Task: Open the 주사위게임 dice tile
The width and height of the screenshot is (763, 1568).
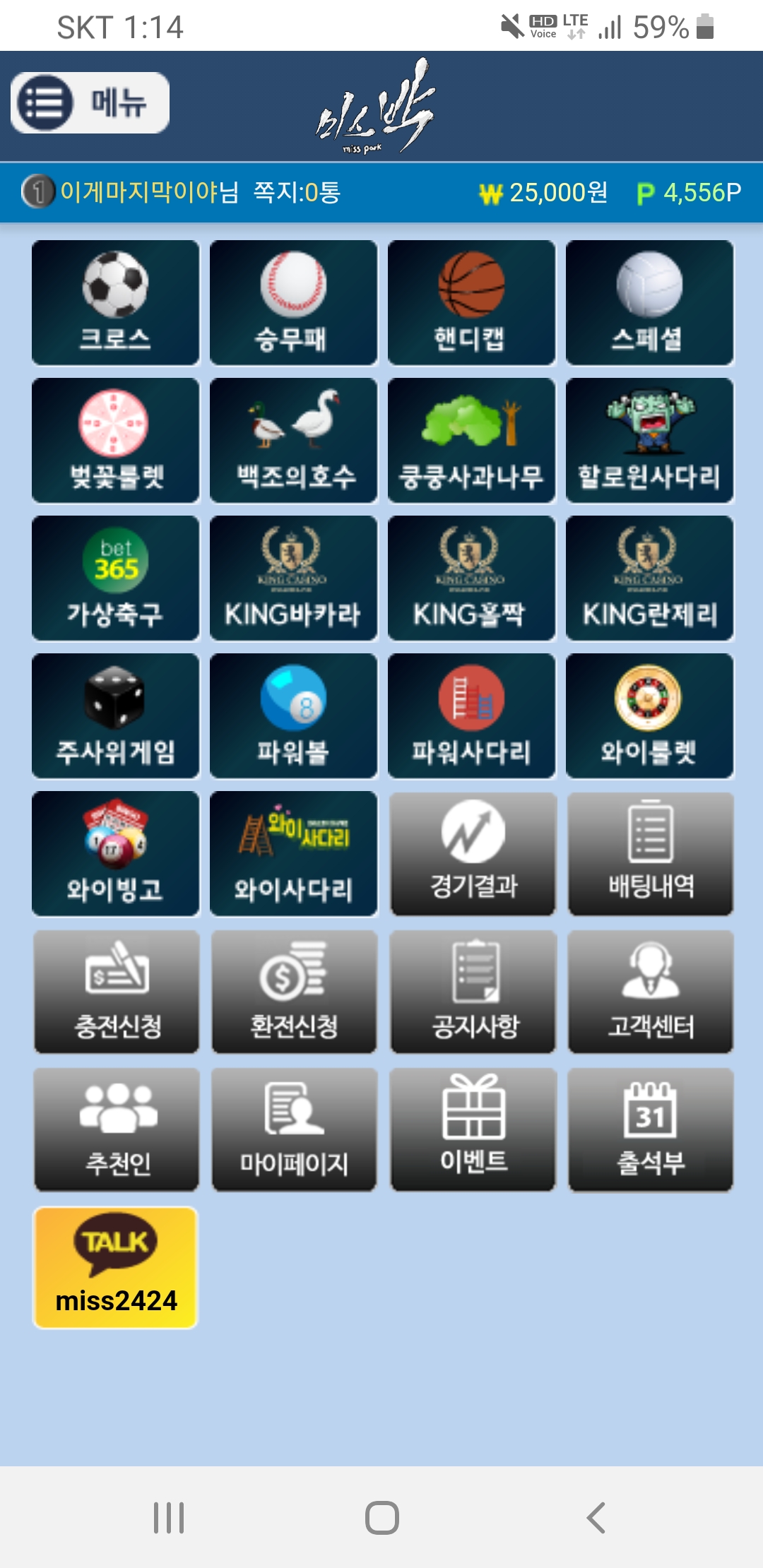Action: 116,716
